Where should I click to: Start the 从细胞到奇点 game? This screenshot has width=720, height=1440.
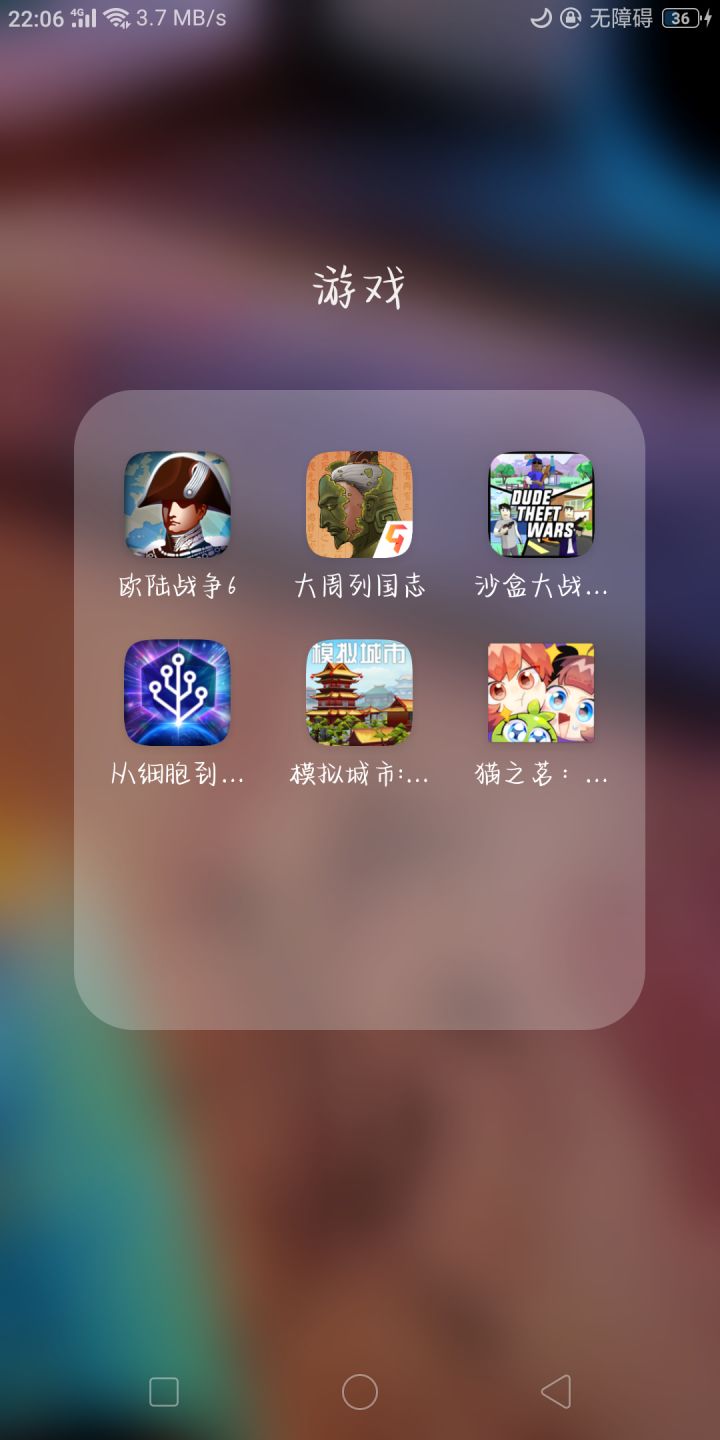click(178, 690)
